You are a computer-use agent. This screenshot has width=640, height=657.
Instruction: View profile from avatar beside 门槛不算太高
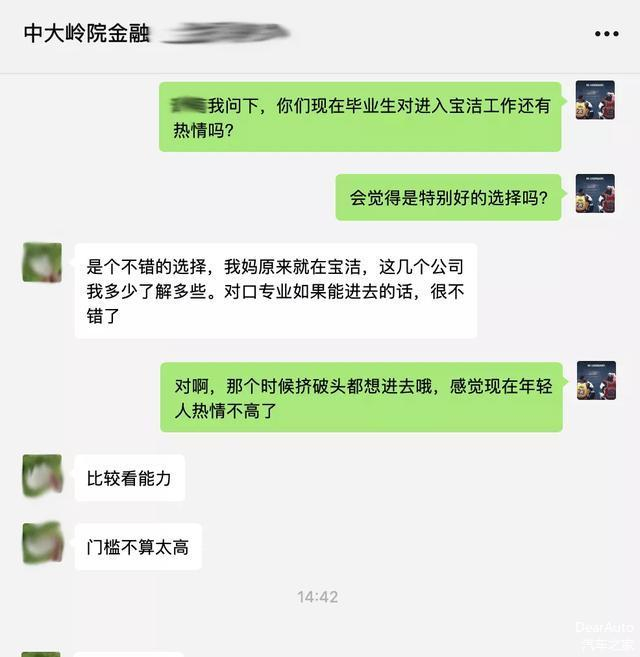(42, 543)
